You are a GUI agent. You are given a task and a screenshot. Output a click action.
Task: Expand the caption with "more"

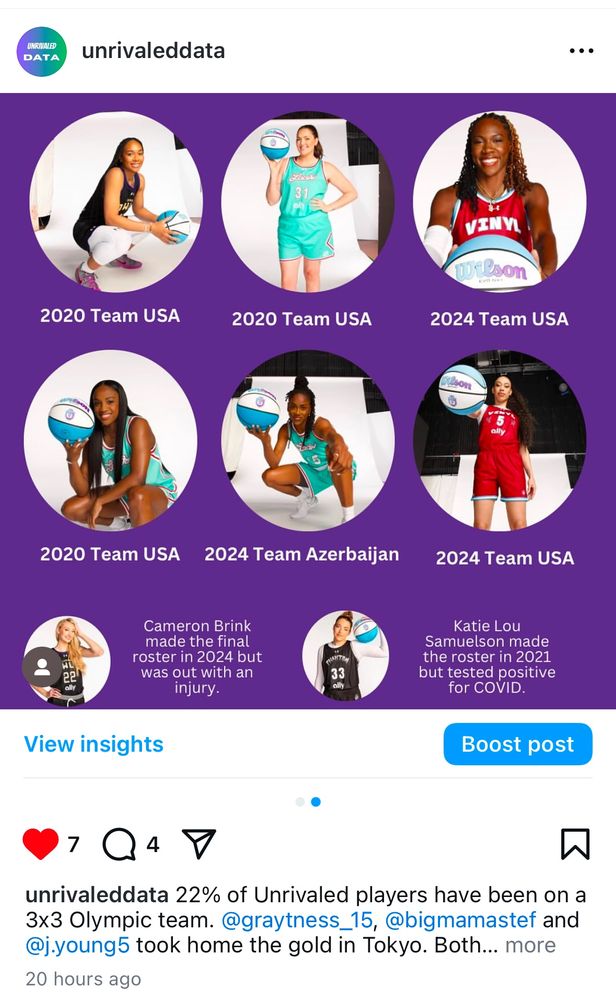(531, 946)
